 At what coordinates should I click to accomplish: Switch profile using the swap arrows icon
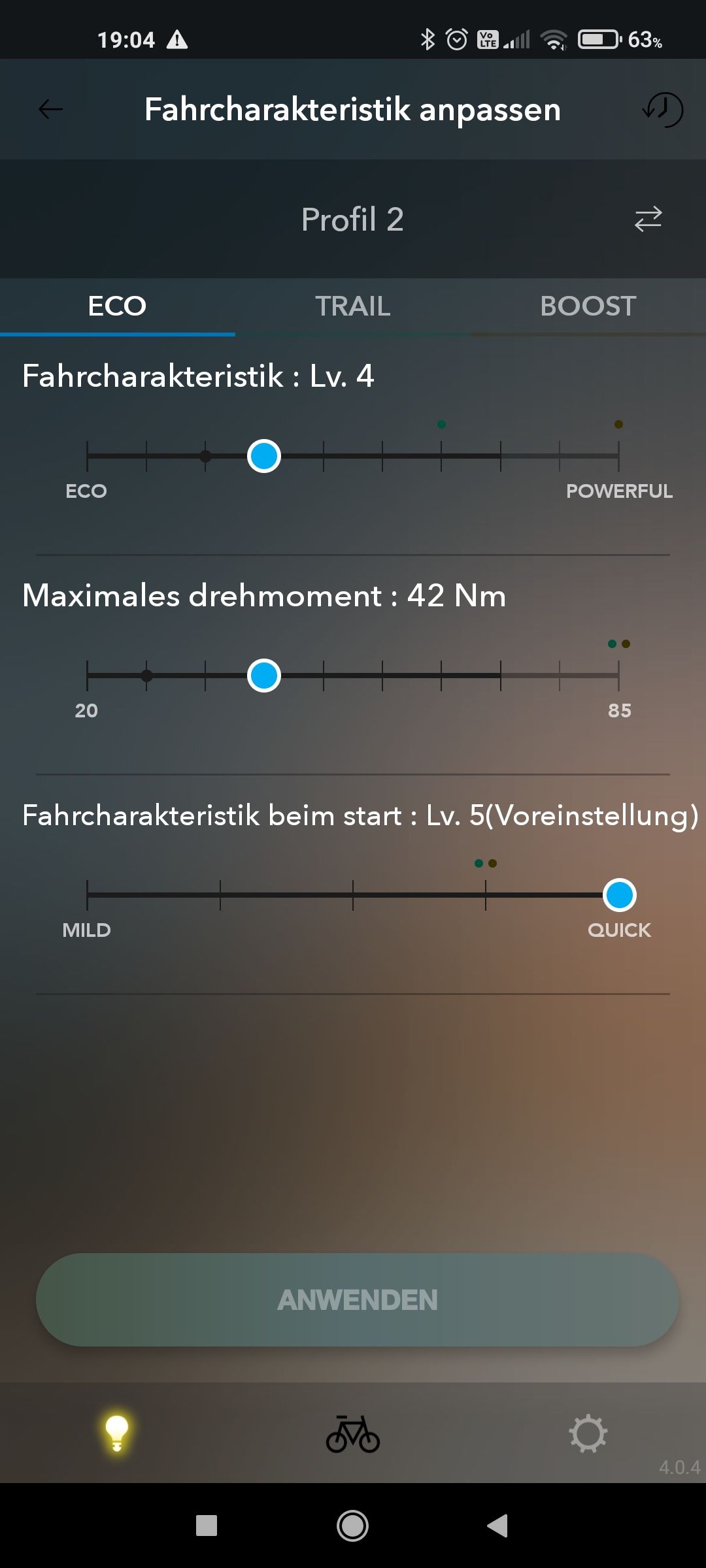pyautogui.click(x=648, y=220)
